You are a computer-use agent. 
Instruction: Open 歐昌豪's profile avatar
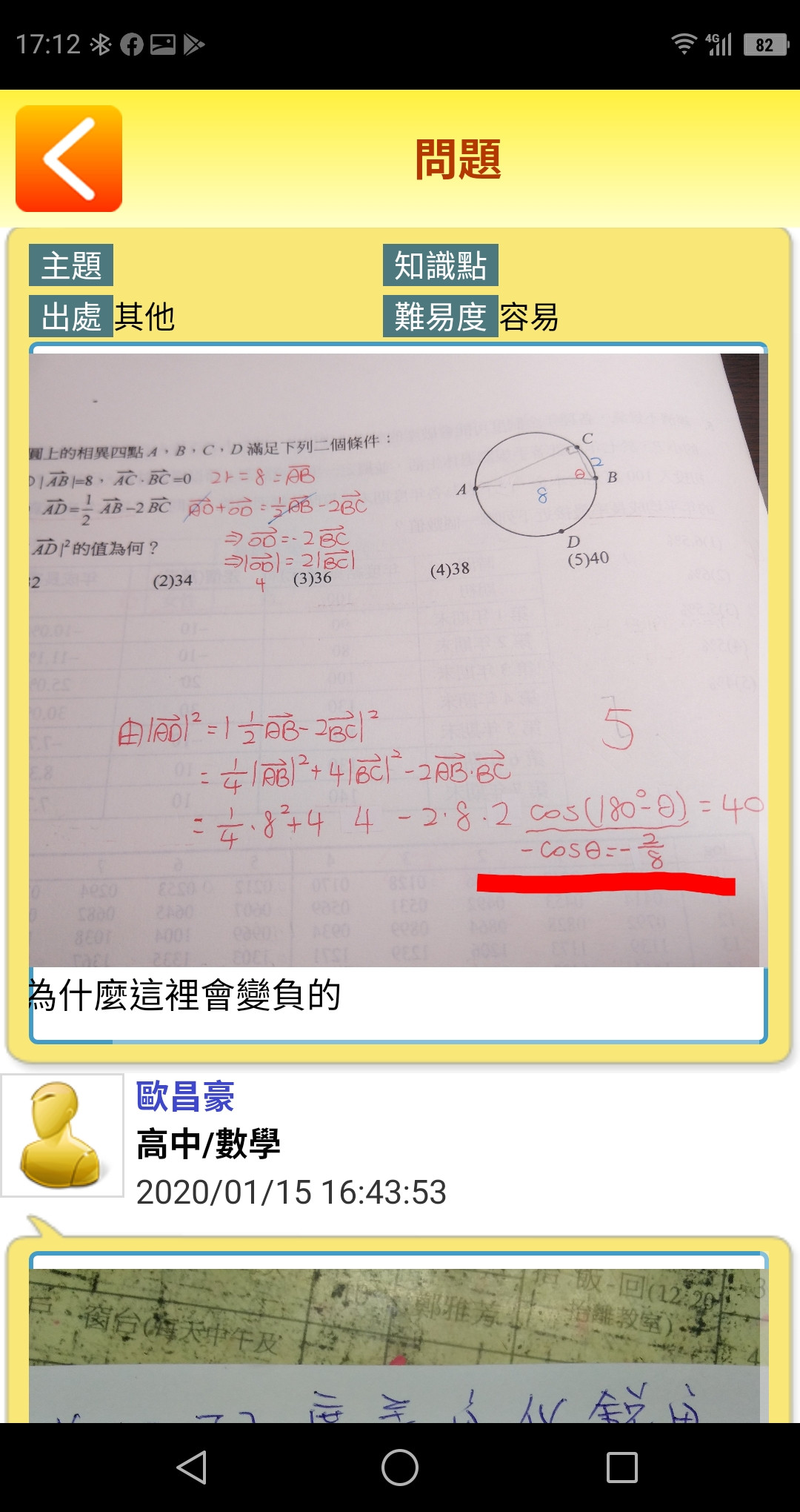pyautogui.click(x=62, y=1135)
